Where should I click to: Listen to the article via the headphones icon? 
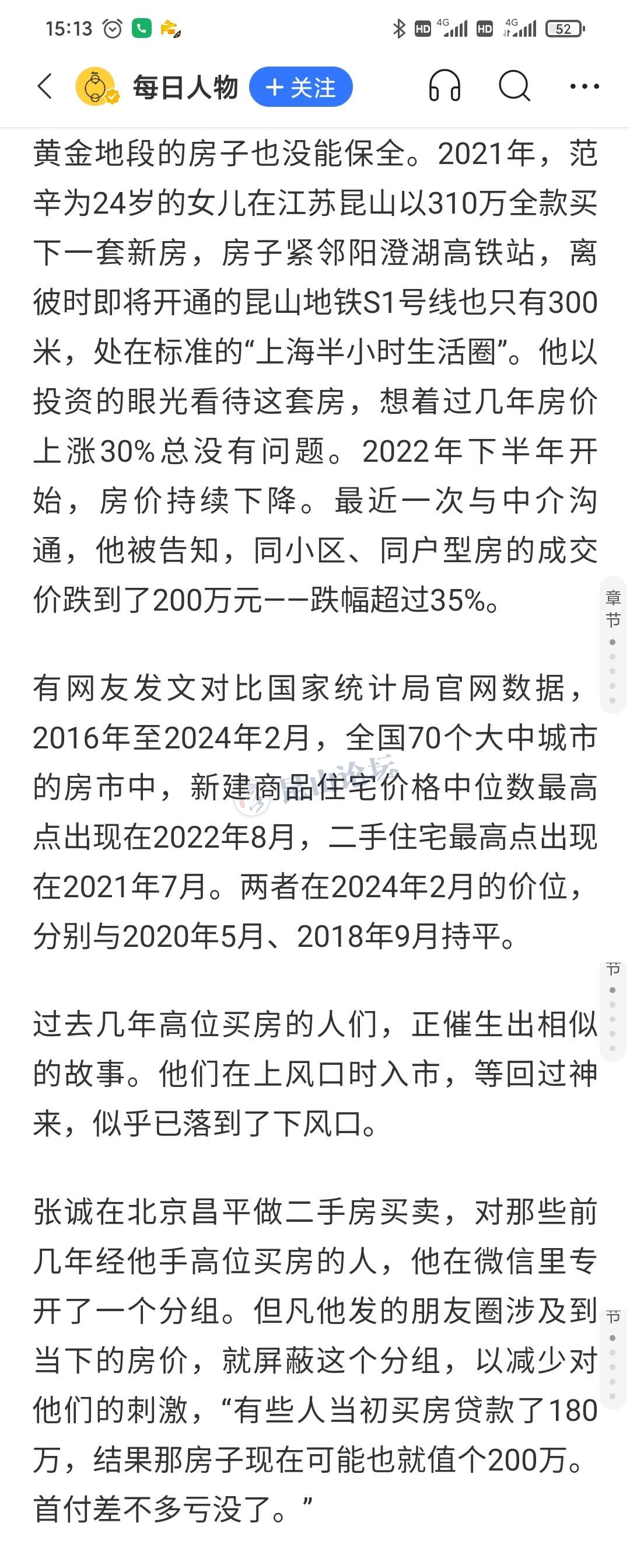[444, 86]
